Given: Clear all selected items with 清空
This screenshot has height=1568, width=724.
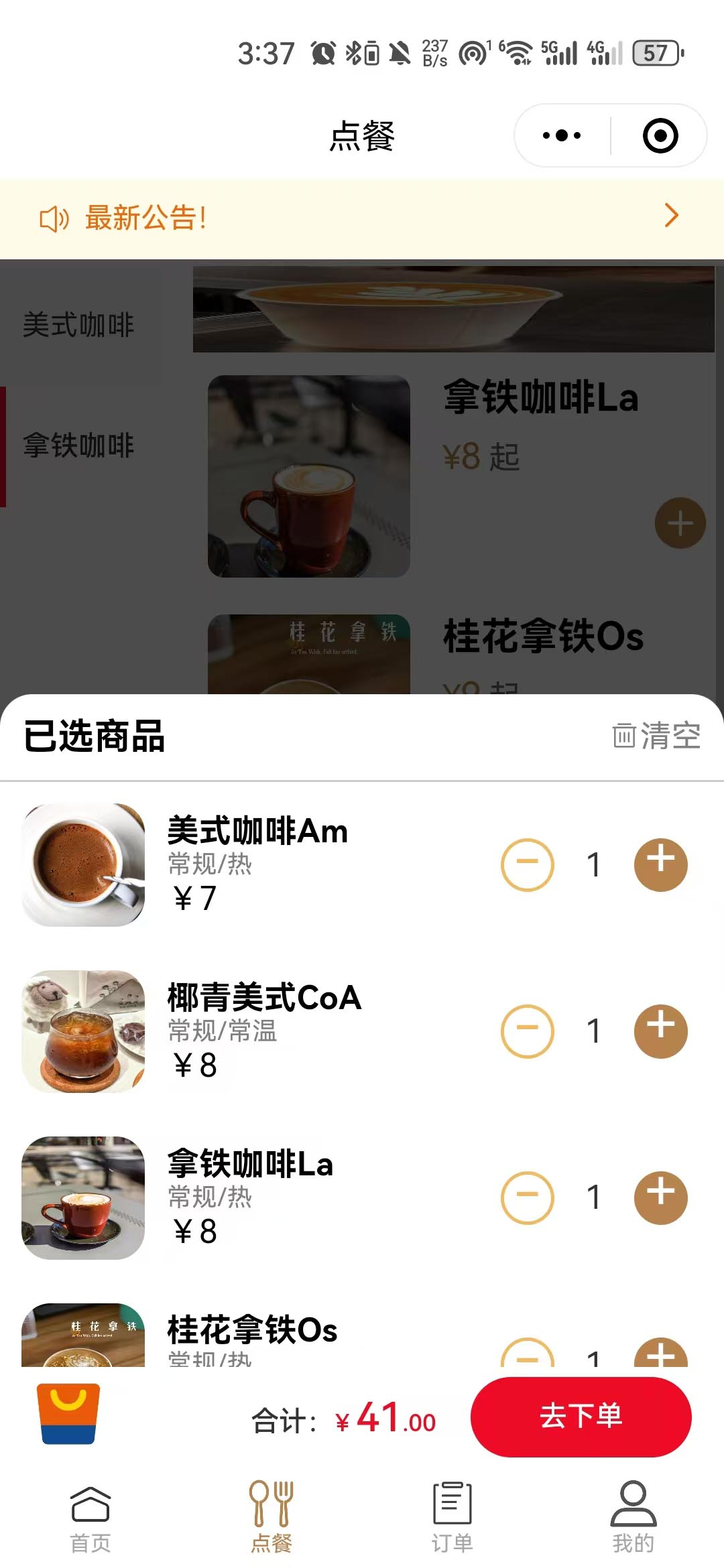Looking at the screenshot, I should click(x=656, y=736).
